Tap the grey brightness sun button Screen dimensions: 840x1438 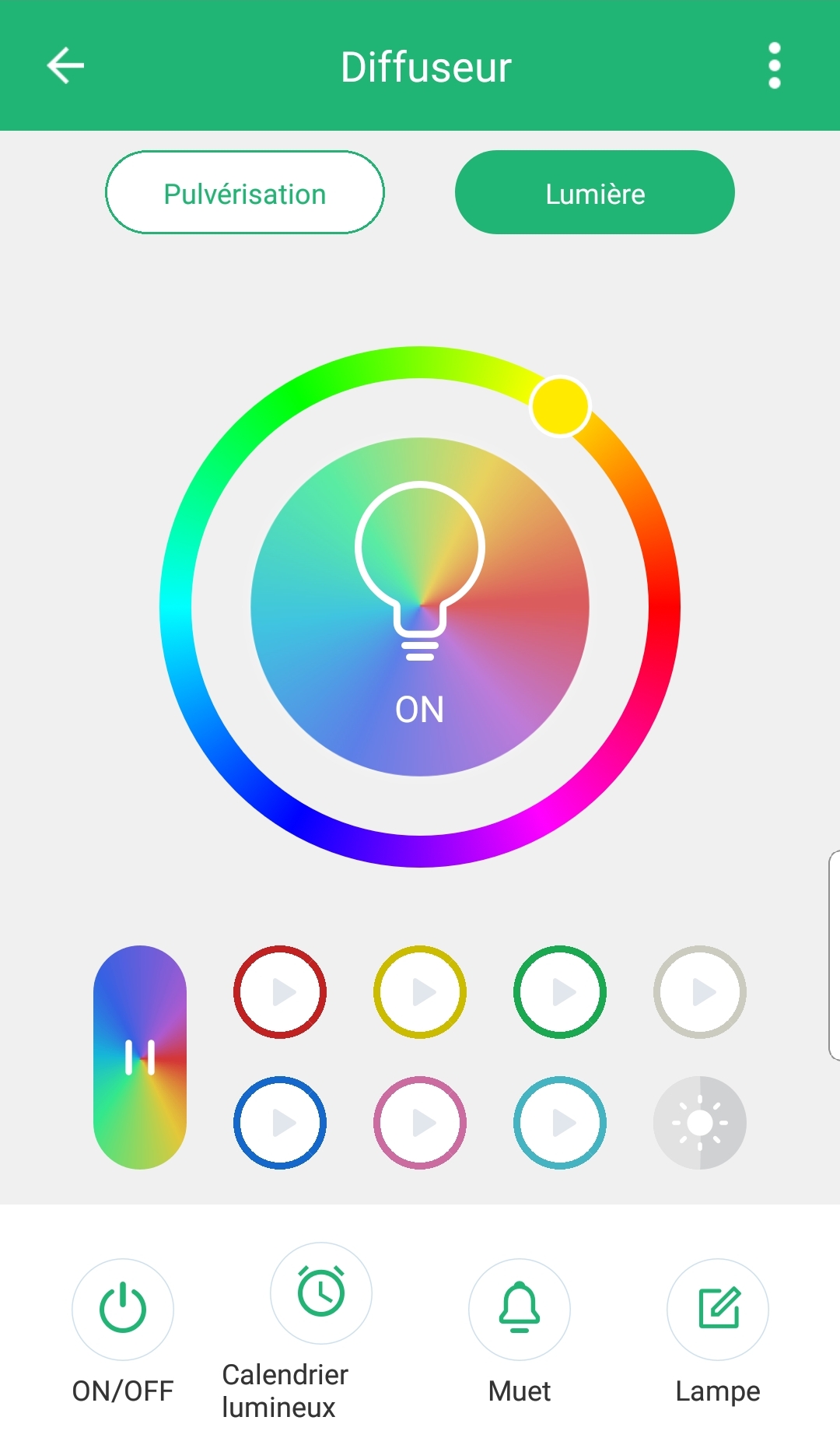(700, 1123)
